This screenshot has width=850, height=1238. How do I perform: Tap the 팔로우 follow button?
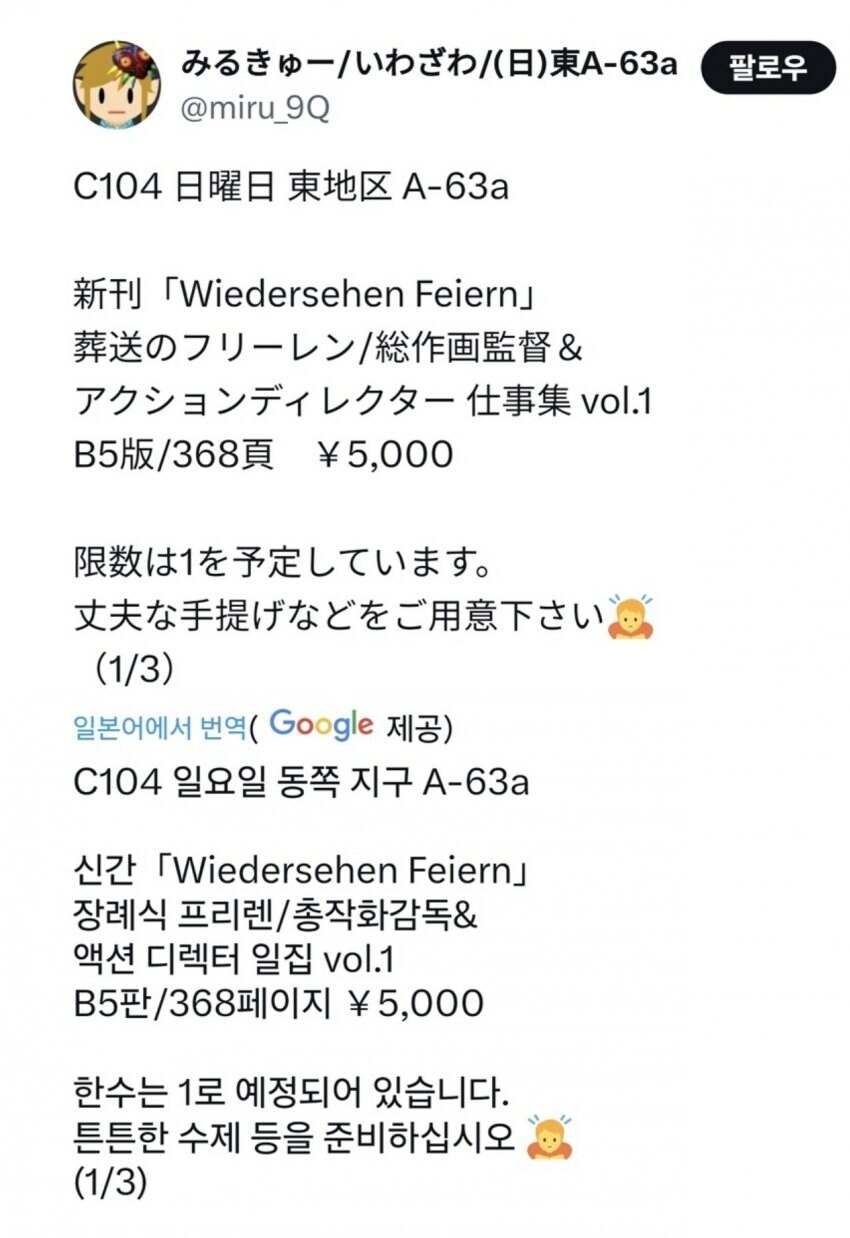point(767,69)
